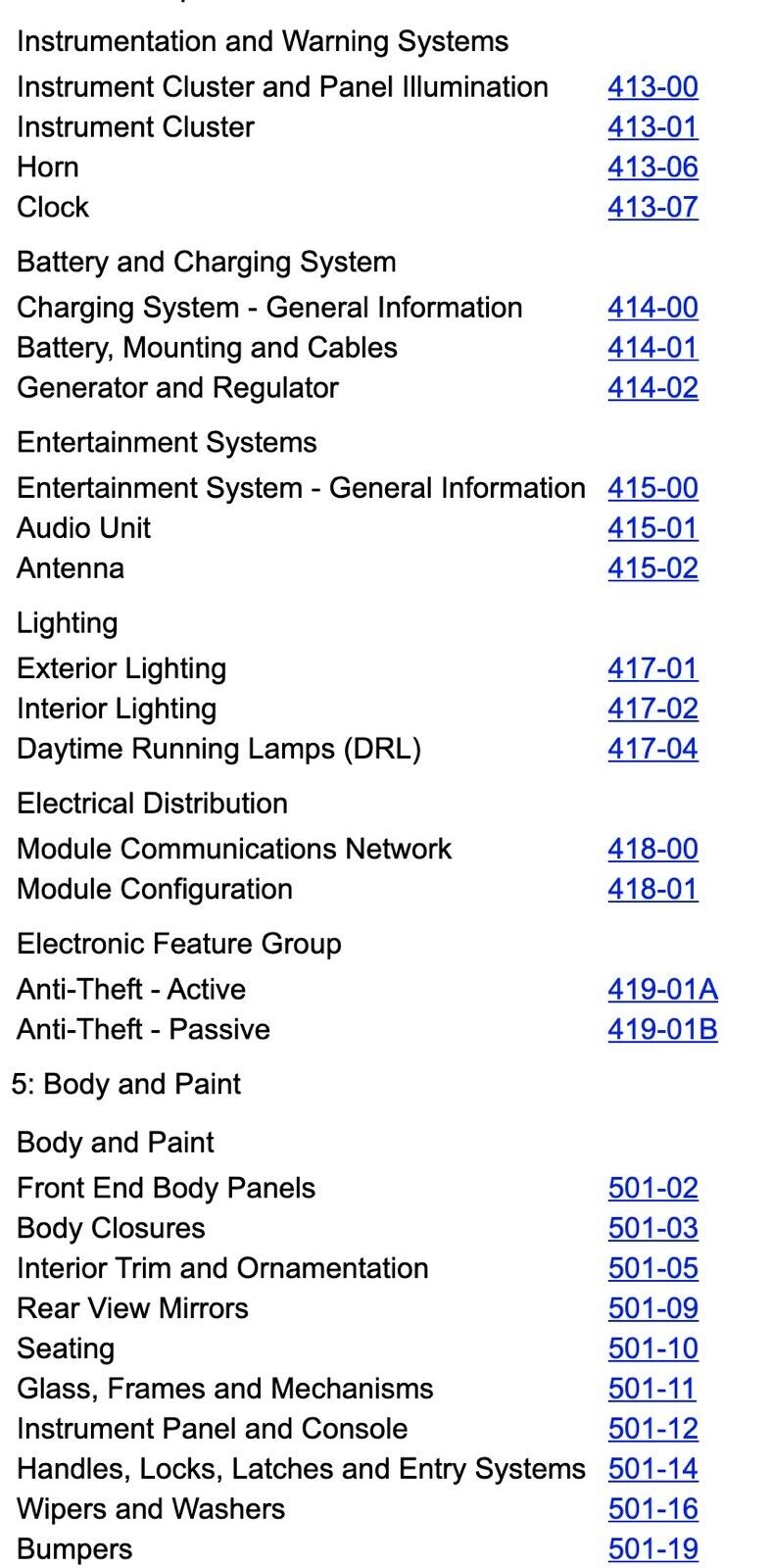Tap the 414-01 Battery, Mounting and Cables link

point(652,348)
